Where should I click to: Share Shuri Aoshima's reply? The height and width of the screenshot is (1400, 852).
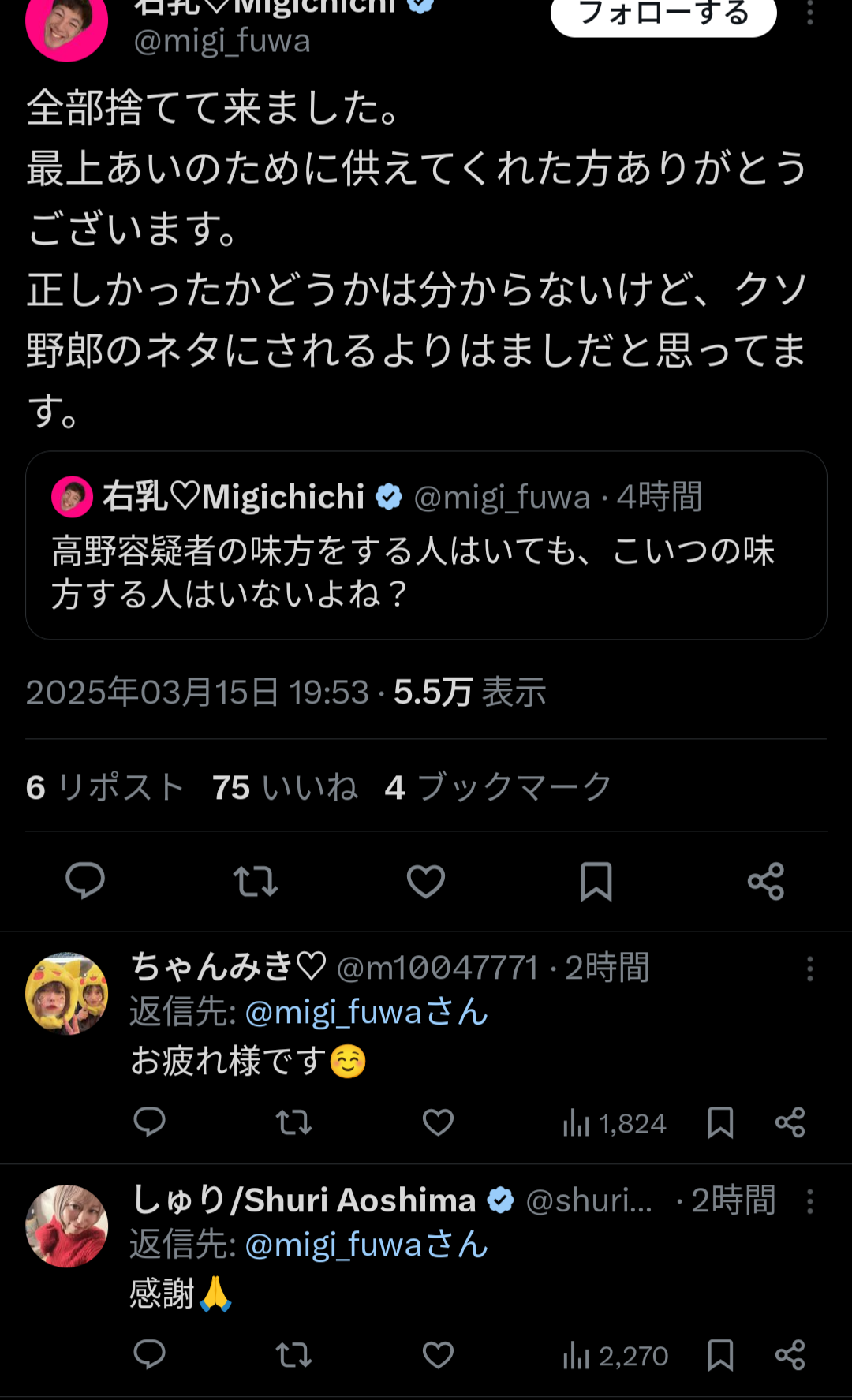tap(790, 1355)
